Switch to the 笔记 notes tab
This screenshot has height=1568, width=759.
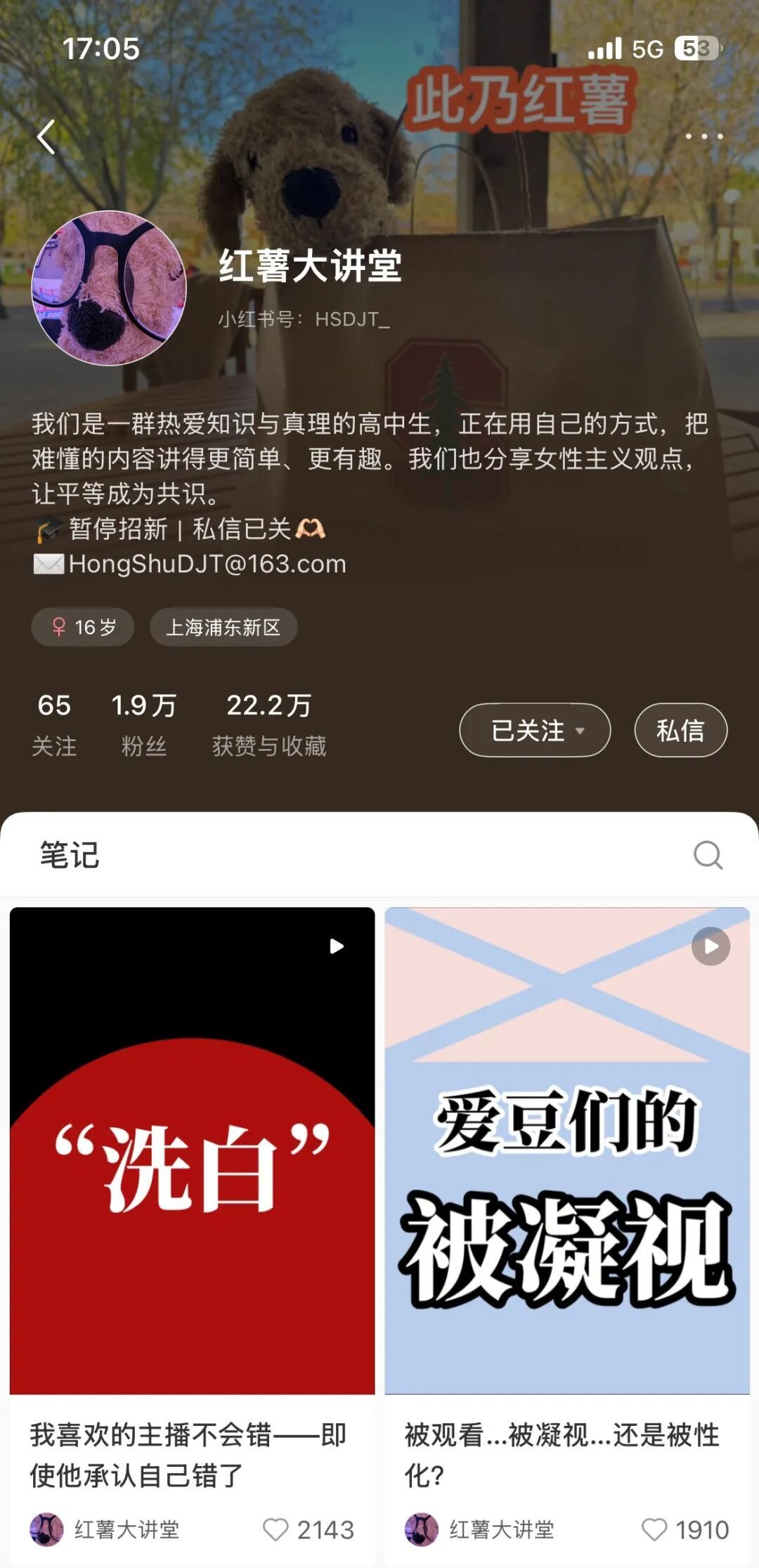coord(70,855)
